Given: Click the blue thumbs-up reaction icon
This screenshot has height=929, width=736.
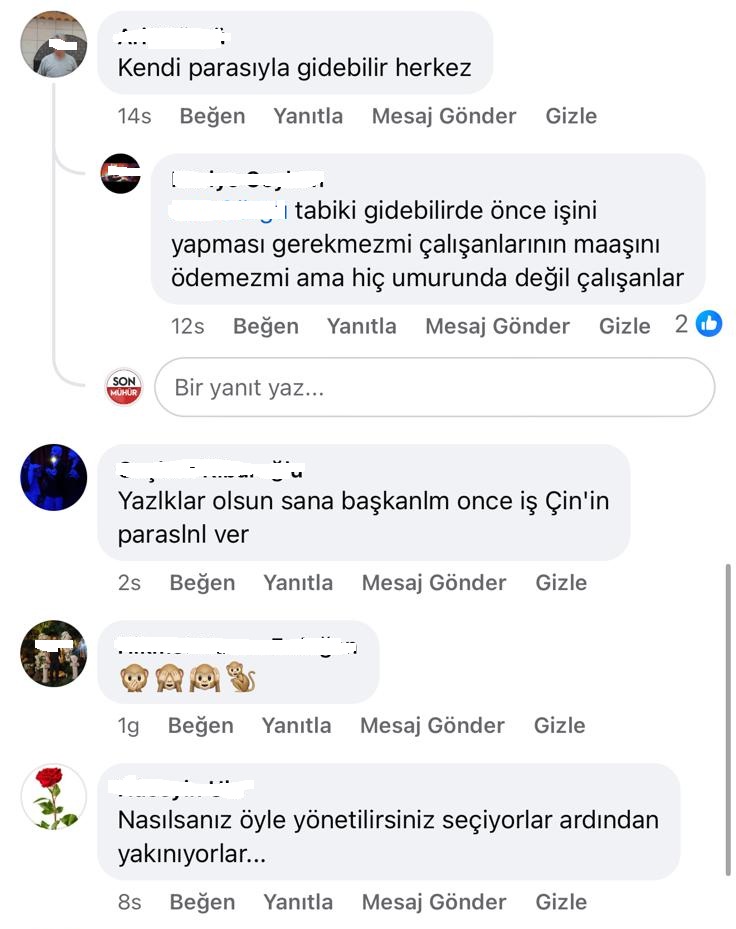Looking at the screenshot, I should tap(710, 324).
